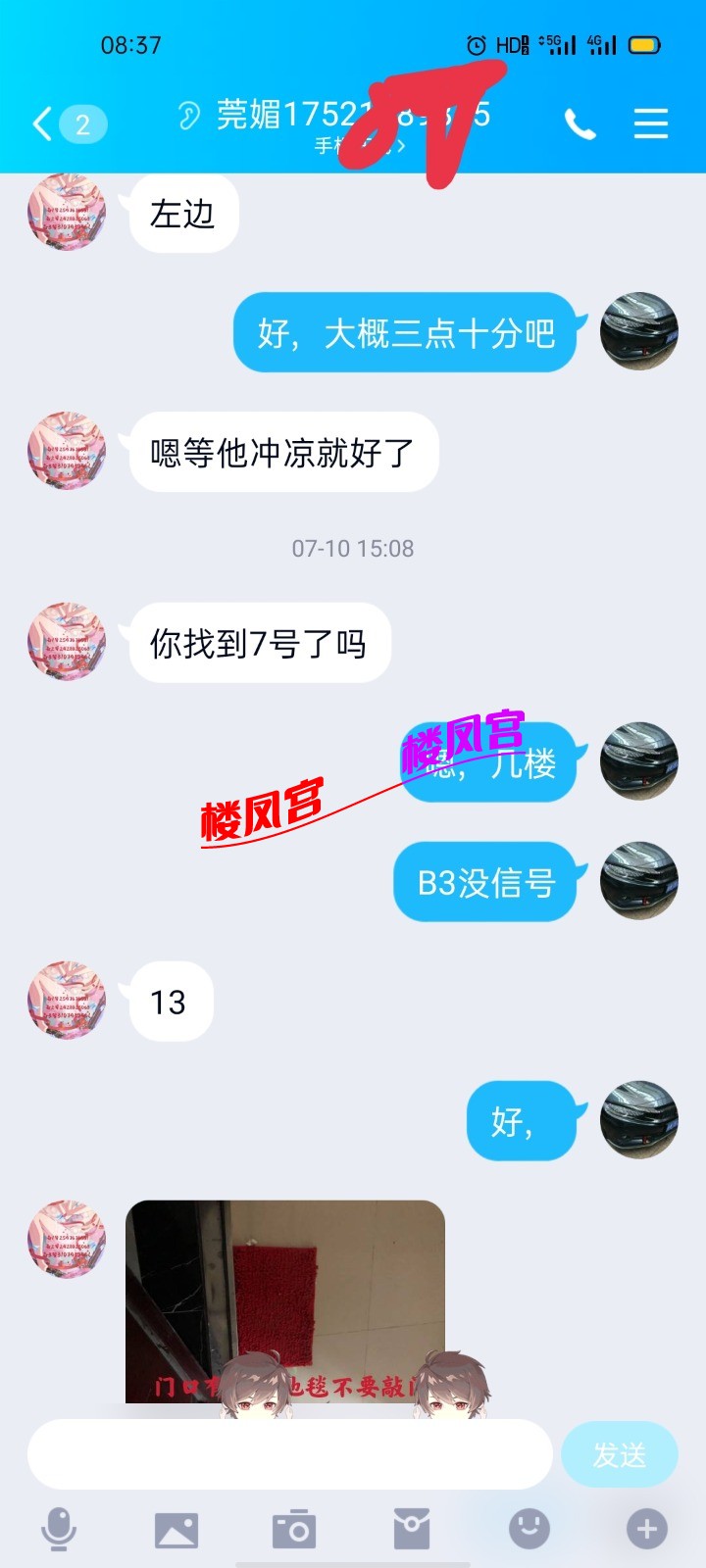Screen dimensions: 706x1568
Task: Go back to the message list
Action: 43,123
